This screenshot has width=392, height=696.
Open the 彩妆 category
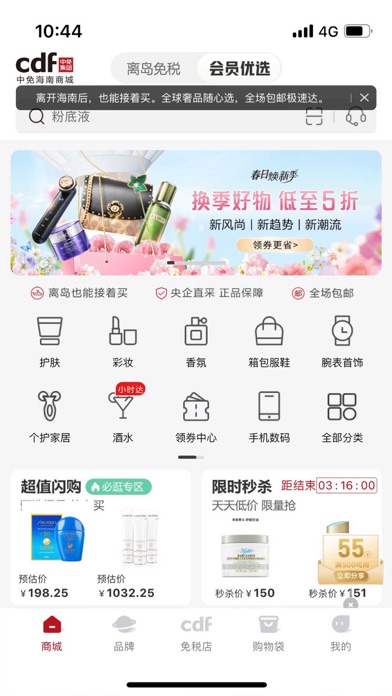tap(123, 342)
